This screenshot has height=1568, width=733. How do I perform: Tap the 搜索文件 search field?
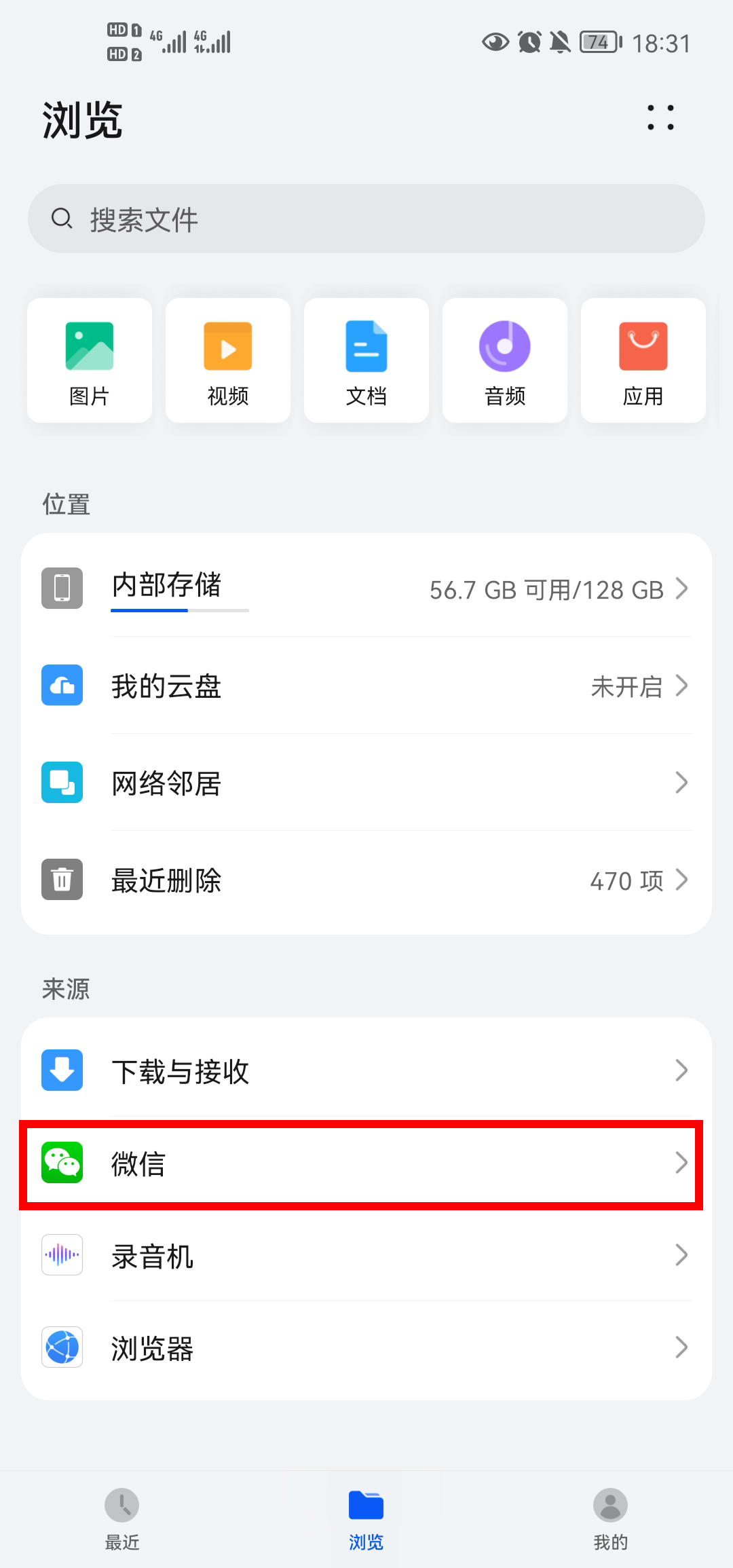[366, 219]
